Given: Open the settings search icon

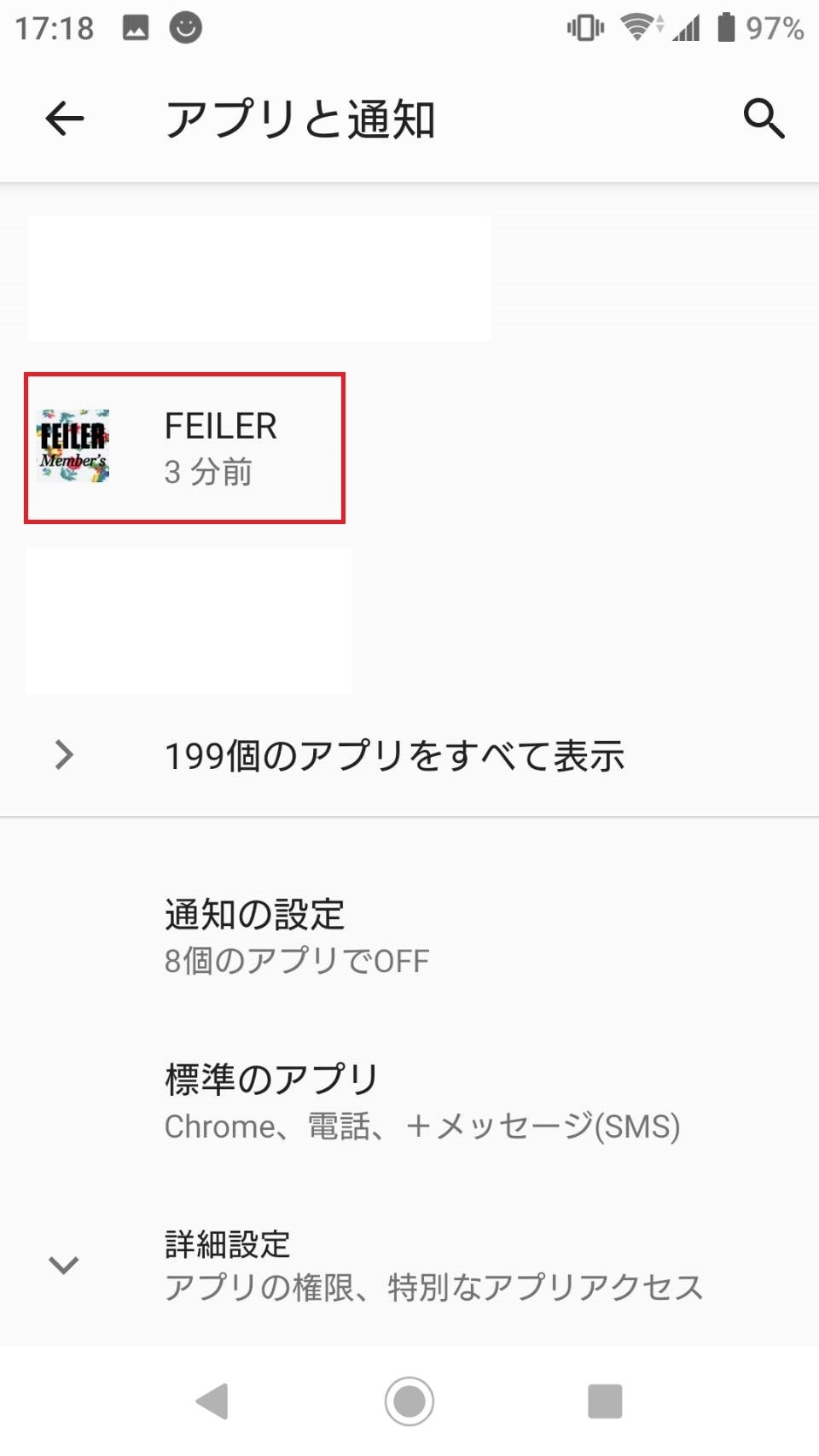Looking at the screenshot, I should [x=764, y=119].
